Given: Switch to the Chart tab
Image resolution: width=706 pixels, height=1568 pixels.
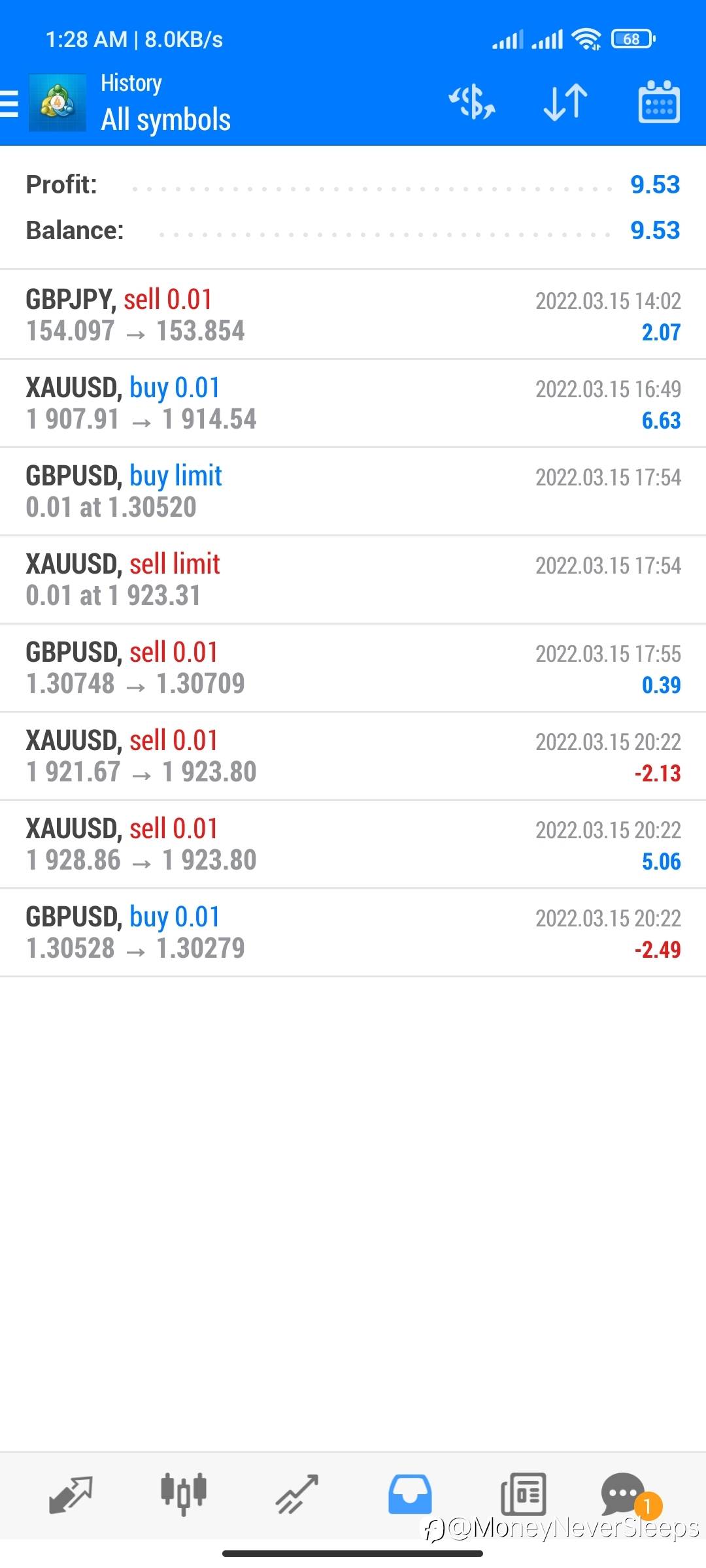Looking at the screenshot, I should [184, 1494].
